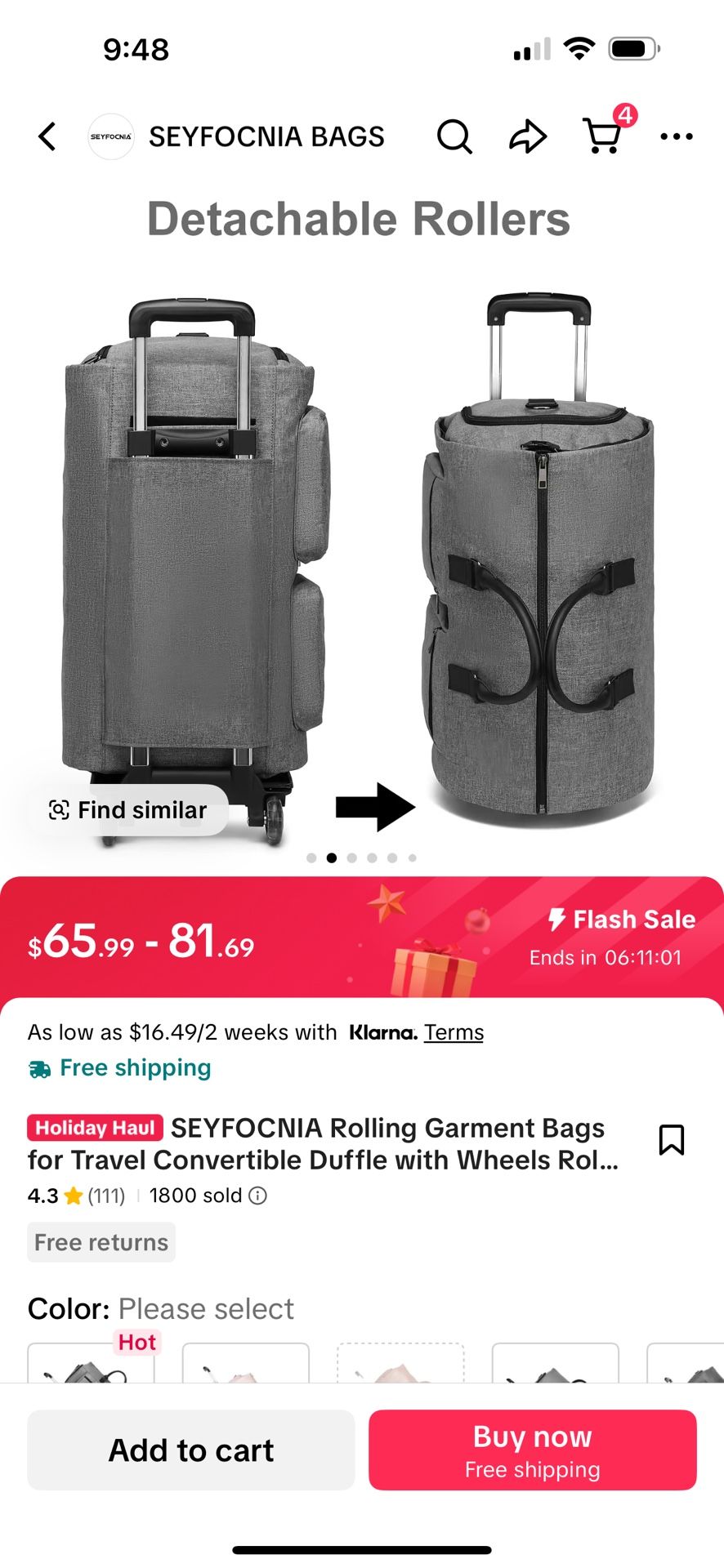Expand the Free returns details
724x1568 pixels.
coord(101,1242)
